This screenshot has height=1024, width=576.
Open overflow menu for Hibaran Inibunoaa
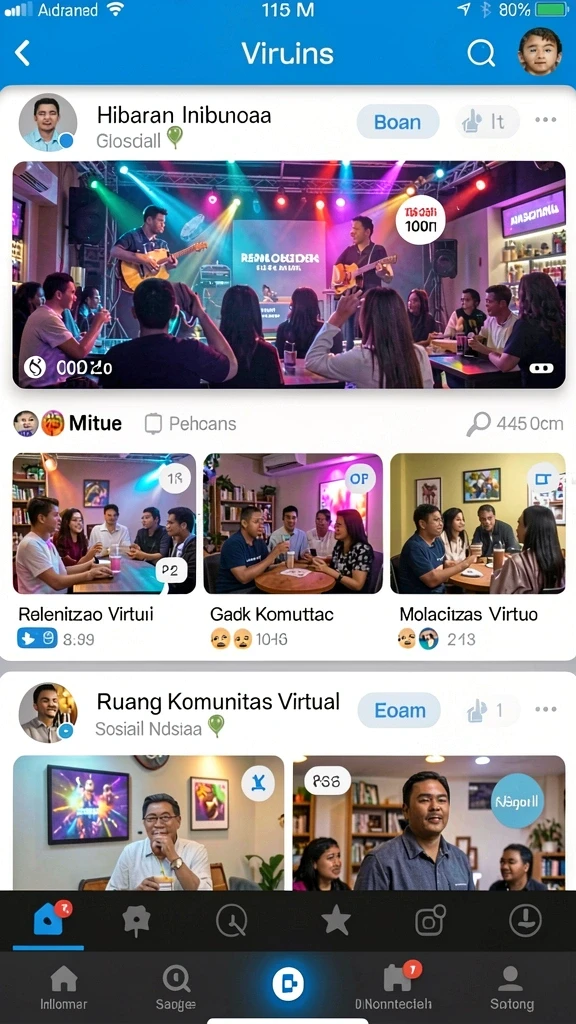click(x=545, y=120)
